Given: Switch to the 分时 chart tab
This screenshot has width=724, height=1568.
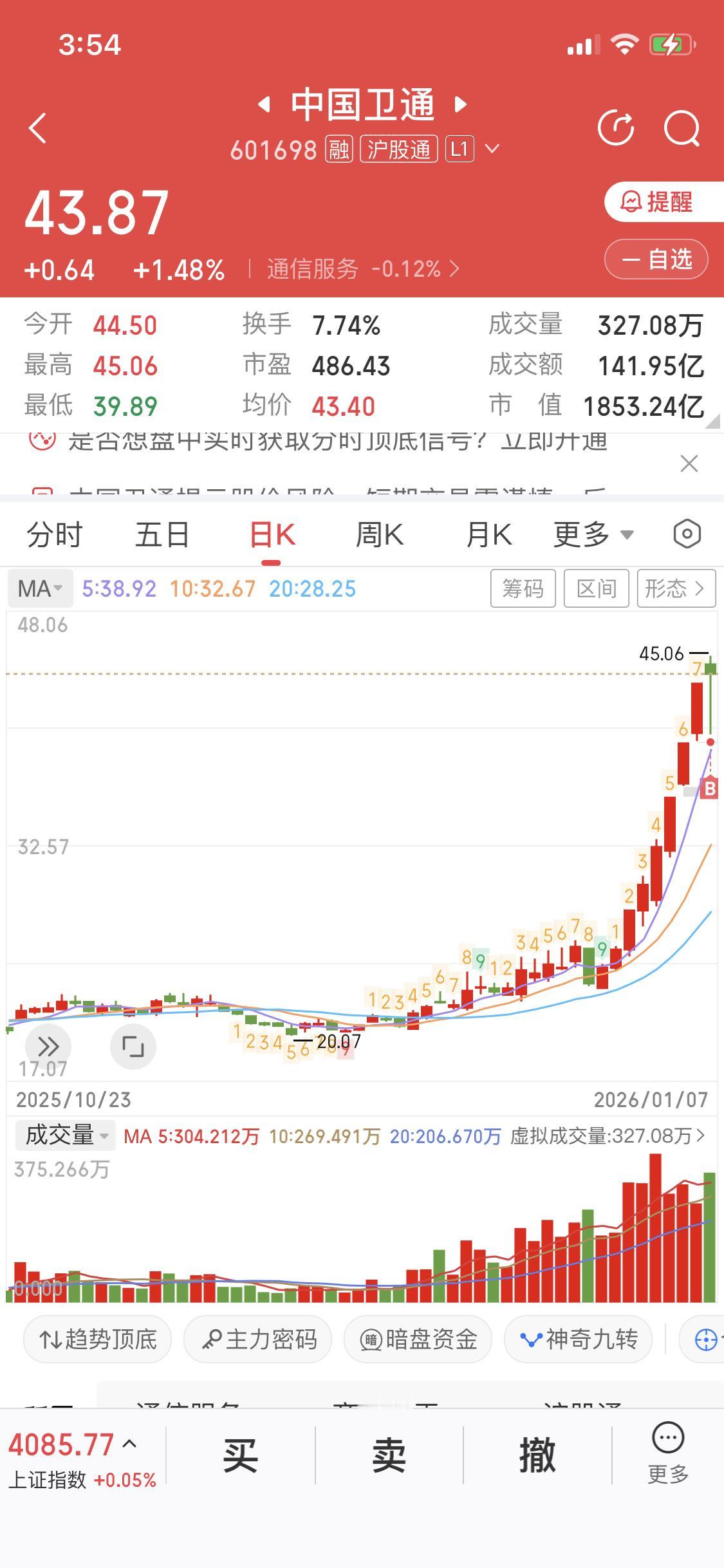Looking at the screenshot, I should point(54,534).
